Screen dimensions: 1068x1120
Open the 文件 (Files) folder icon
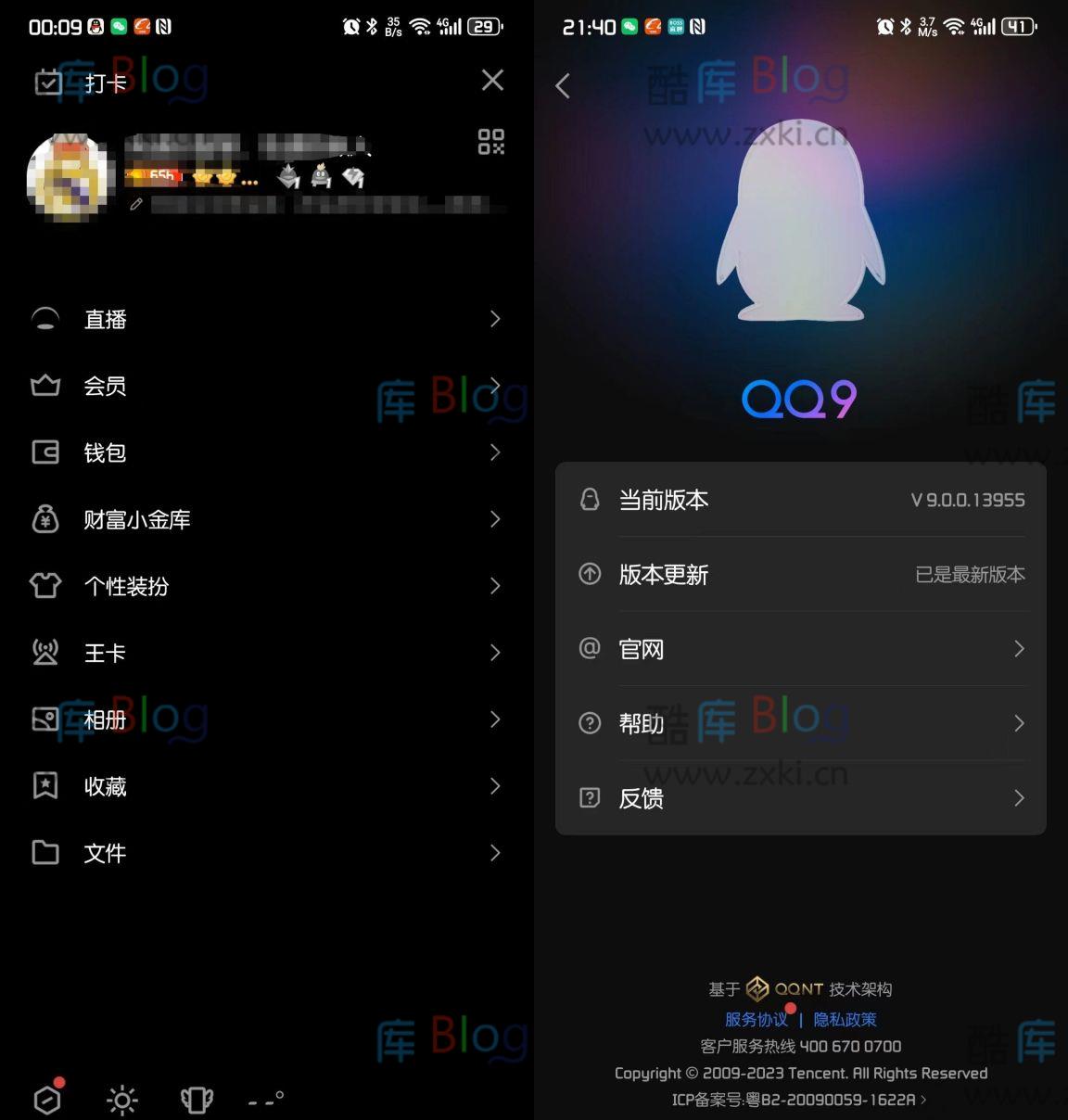45,853
